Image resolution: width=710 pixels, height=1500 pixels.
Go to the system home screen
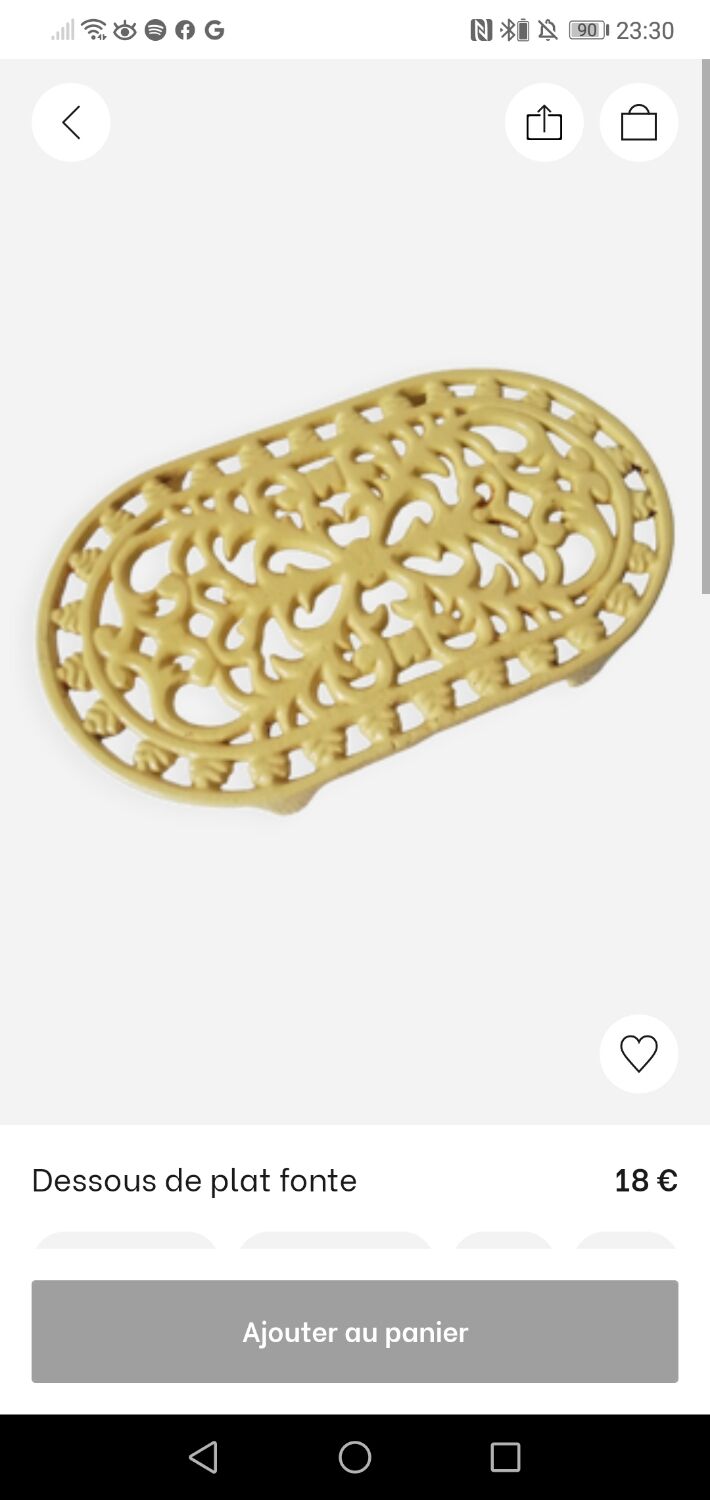(355, 1457)
